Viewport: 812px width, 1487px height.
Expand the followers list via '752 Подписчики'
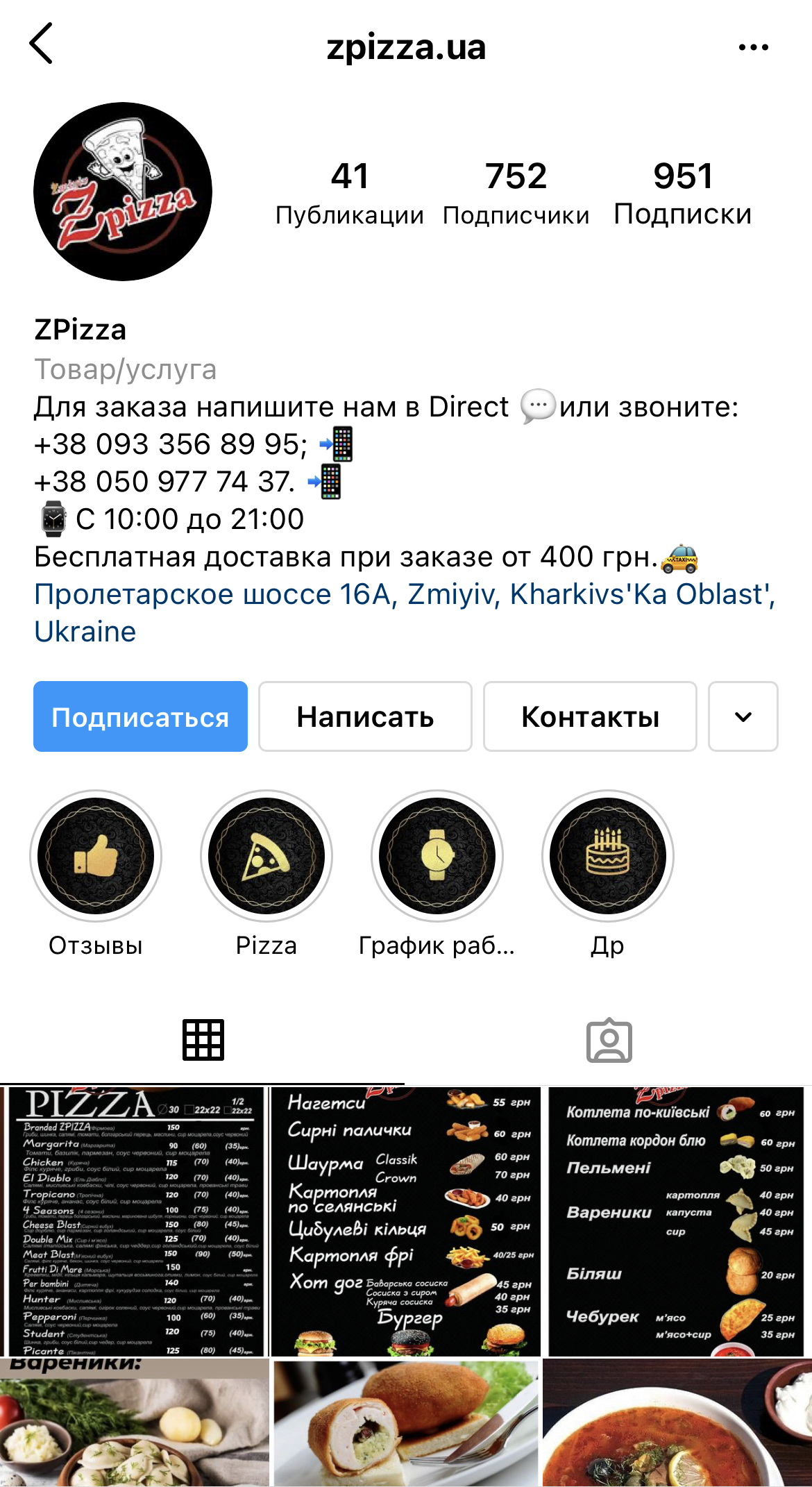516,194
